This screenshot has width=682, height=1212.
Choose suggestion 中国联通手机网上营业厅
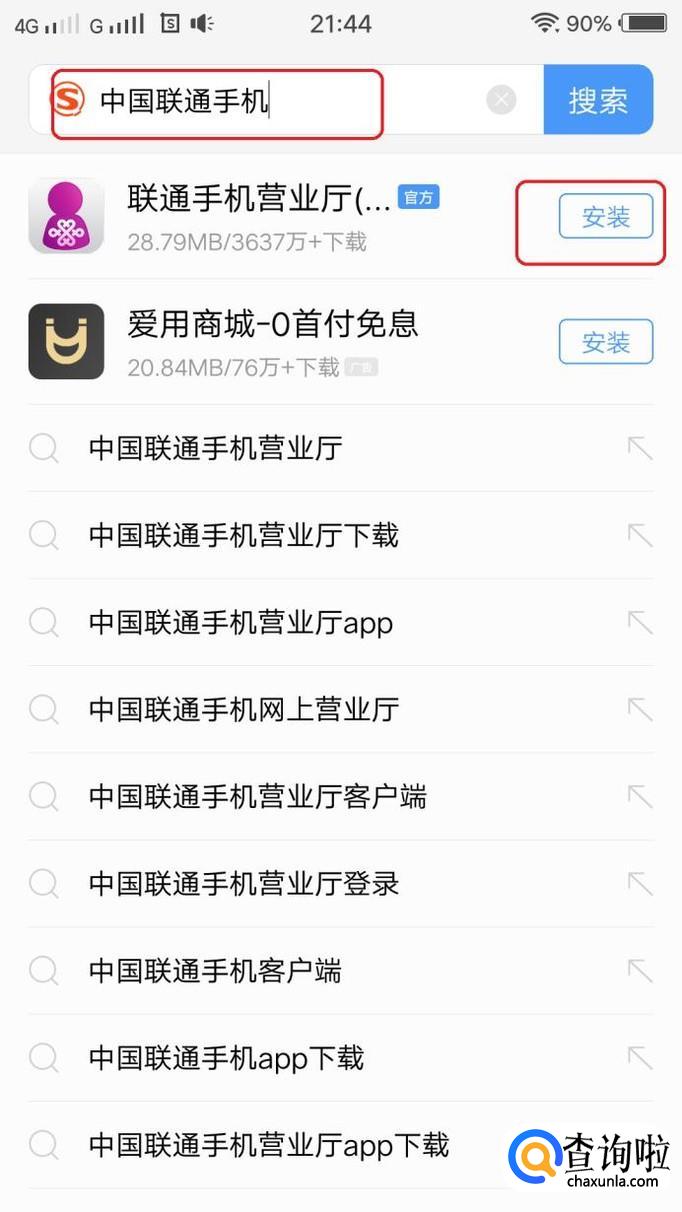pyautogui.click(x=244, y=709)
